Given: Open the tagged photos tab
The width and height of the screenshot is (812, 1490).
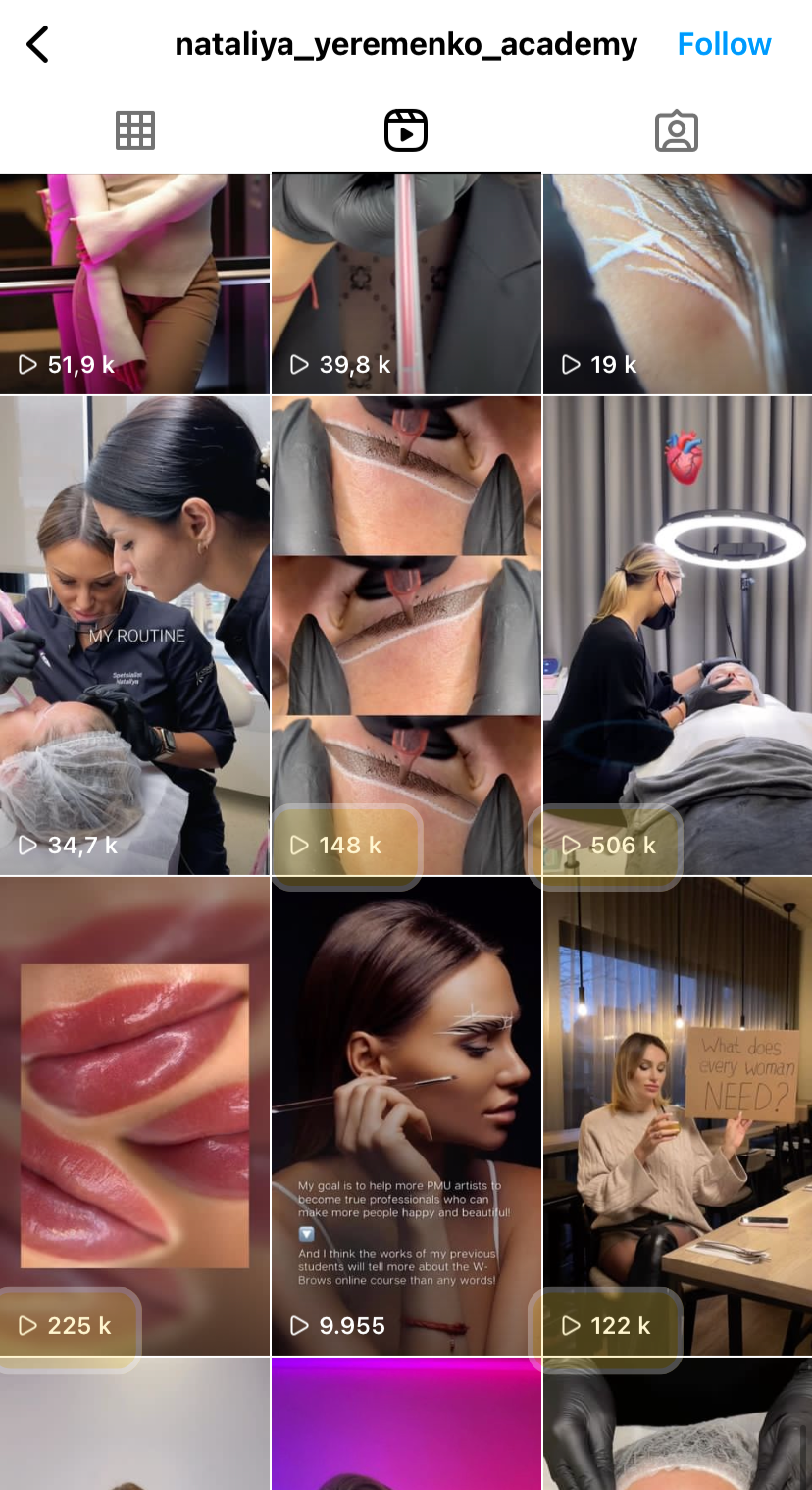Looking at the screenshot, I should click(x=677, y=130).
